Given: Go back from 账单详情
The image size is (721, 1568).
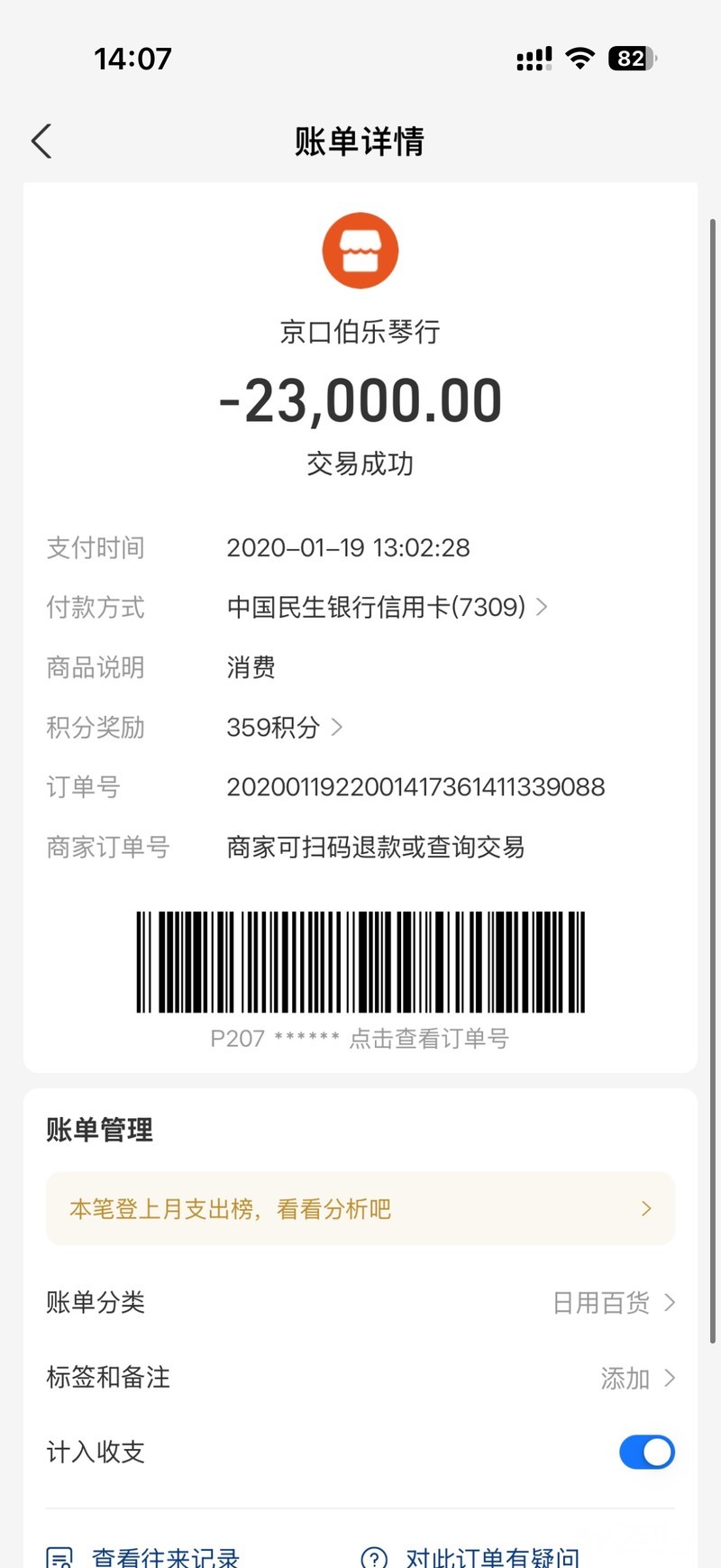Looking at the screenshot, I should coord(41,142).
